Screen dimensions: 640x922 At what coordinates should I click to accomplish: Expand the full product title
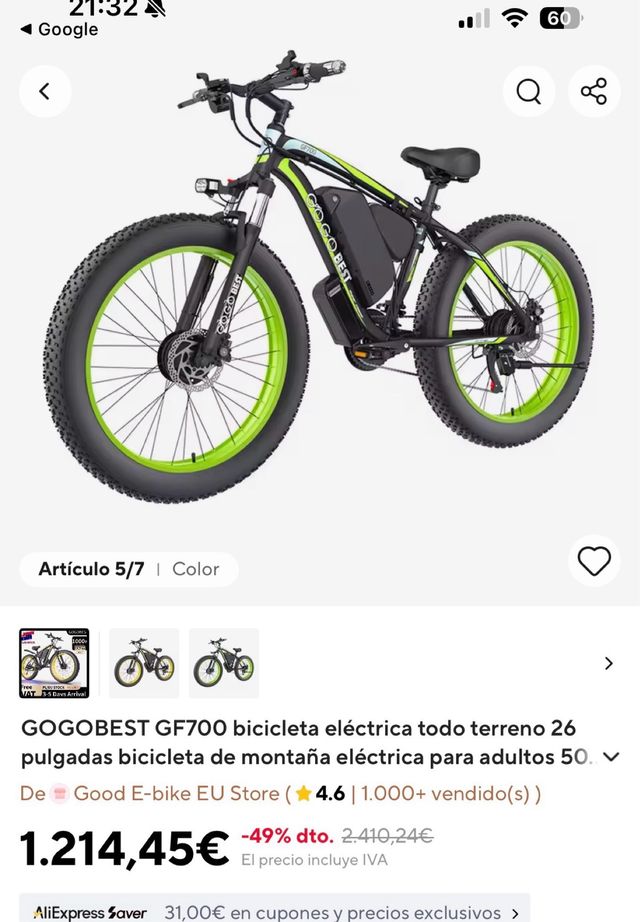click(x=611, y=757)
